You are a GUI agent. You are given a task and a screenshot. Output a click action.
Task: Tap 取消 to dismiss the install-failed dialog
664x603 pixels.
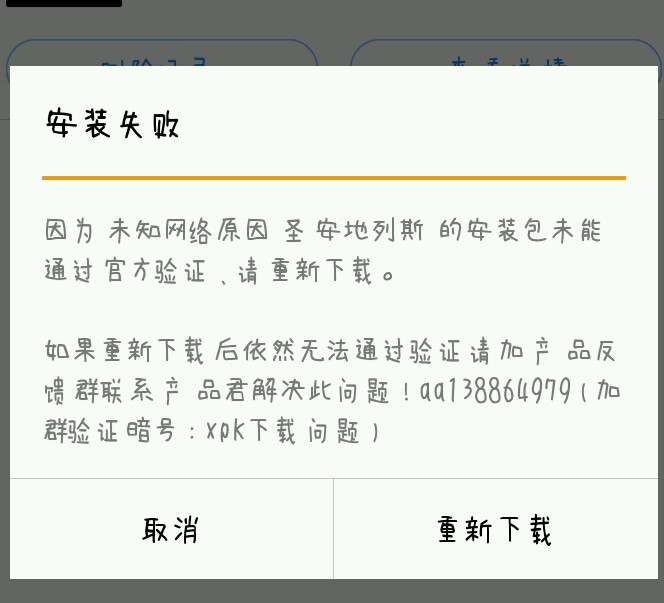point(171,529)
